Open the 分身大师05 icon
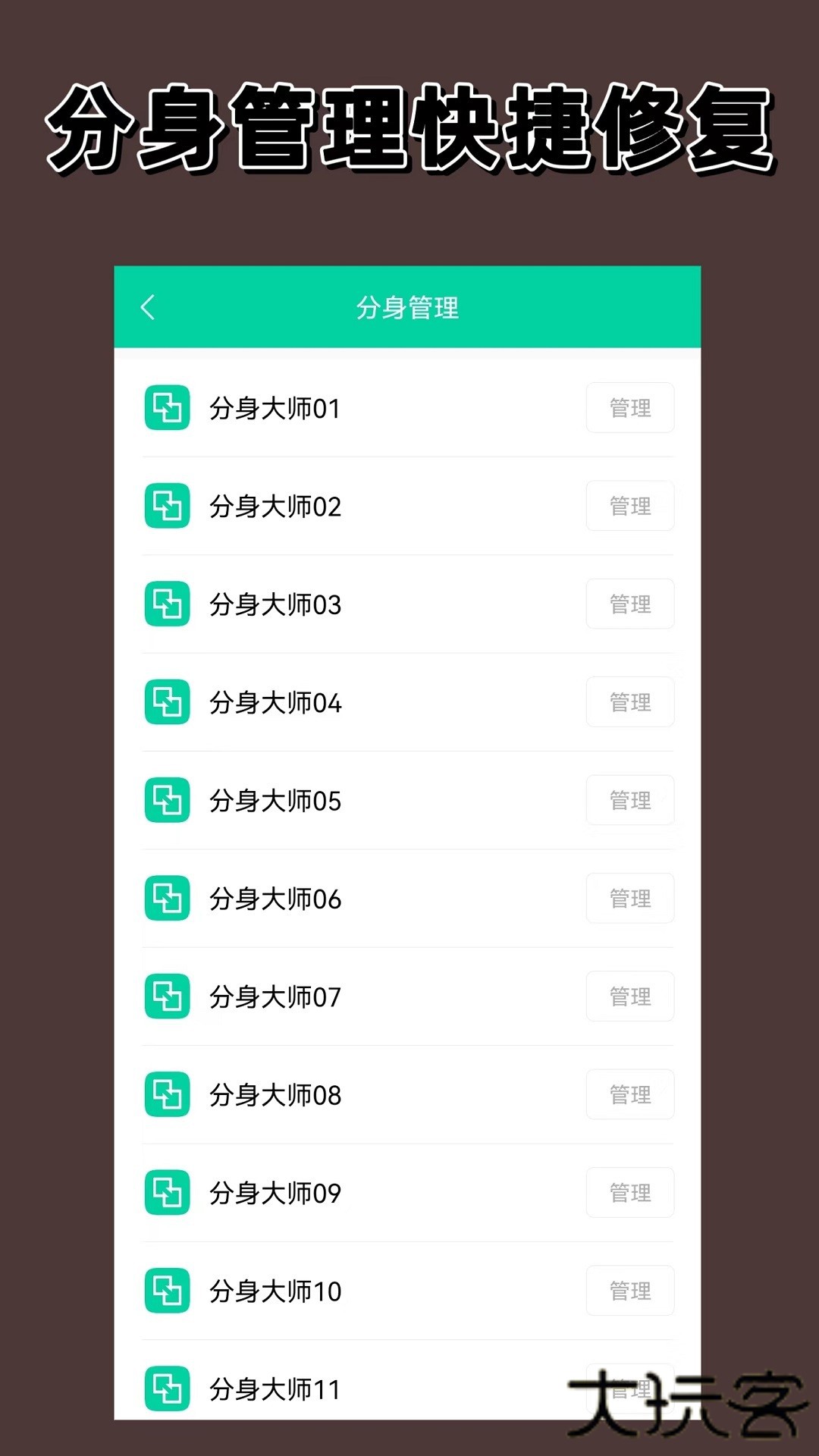 [168, 801]
